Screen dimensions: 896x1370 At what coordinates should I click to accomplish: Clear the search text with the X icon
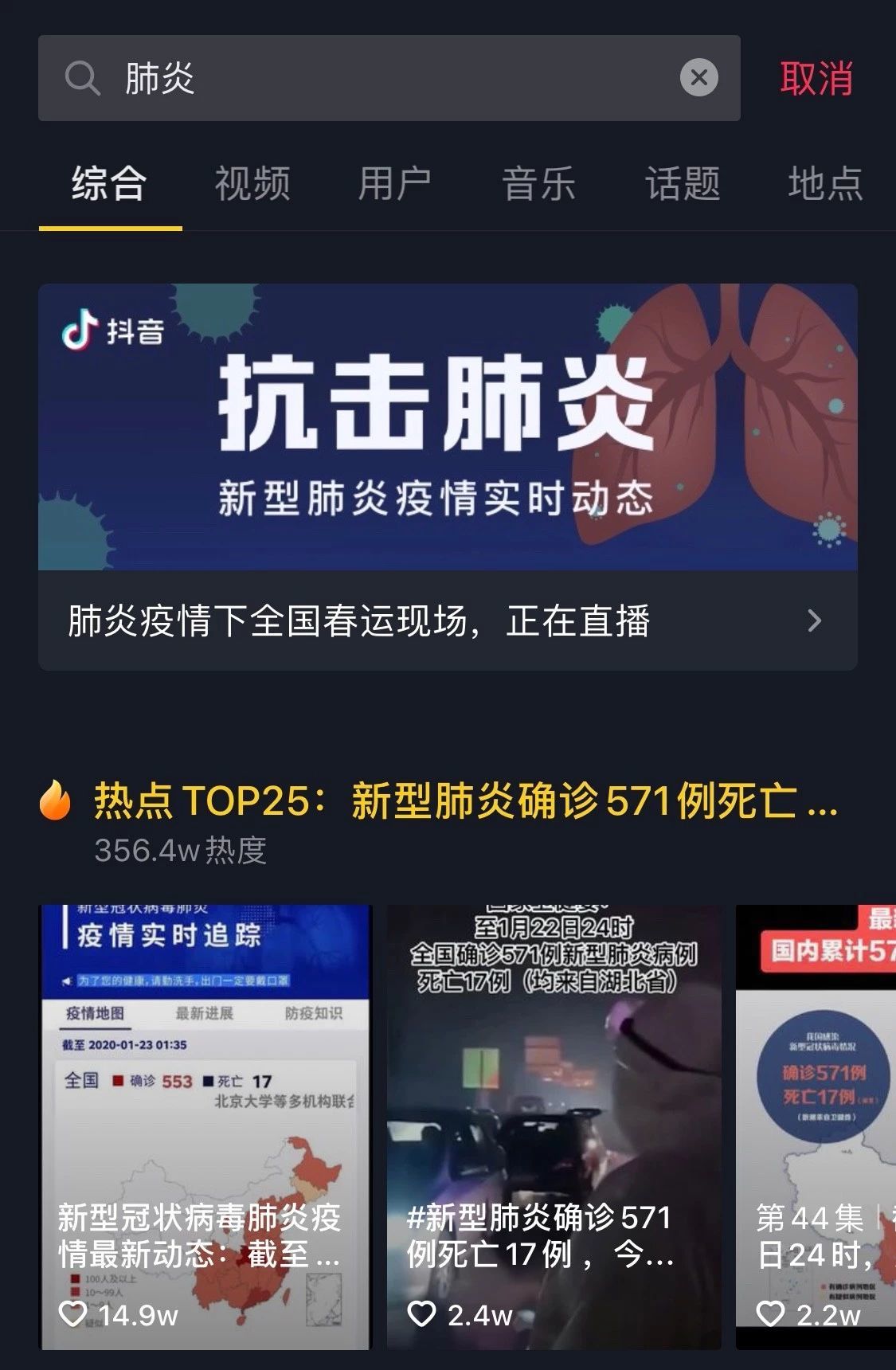(x=698, y=78)
